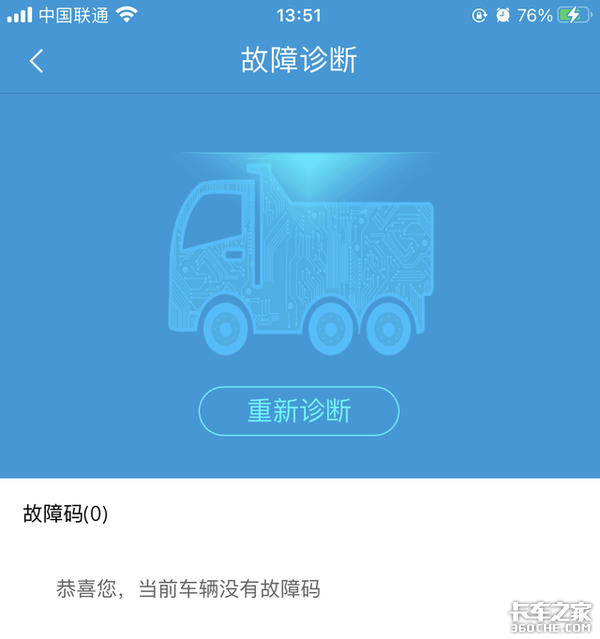Viewport: 600px width, 639px height.
Task: Go back from the 故障诊断 page
Action: [36, 61]
